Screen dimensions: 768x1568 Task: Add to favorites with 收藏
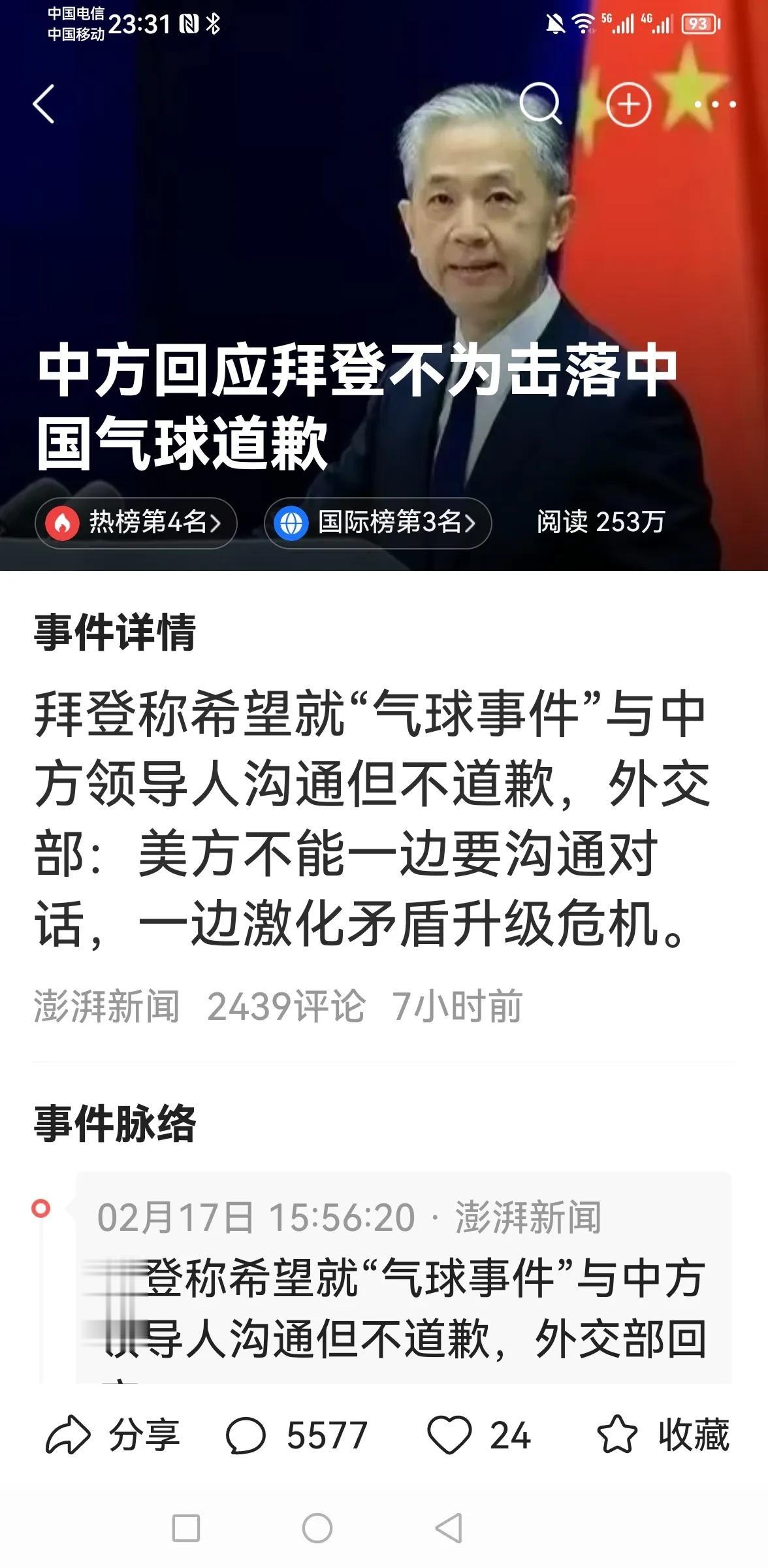click(663, 1436)
